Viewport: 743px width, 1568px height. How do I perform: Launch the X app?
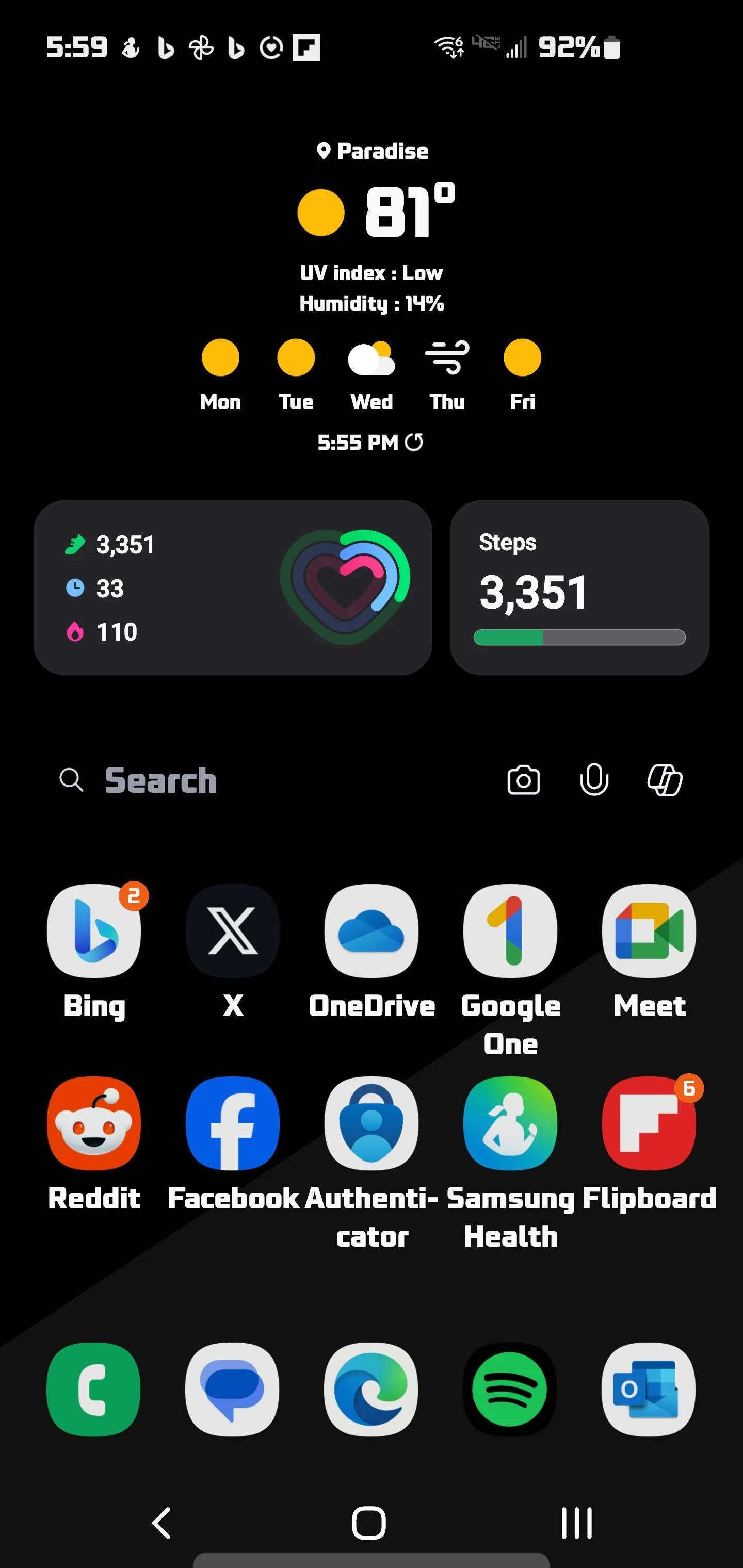[233, 930]
